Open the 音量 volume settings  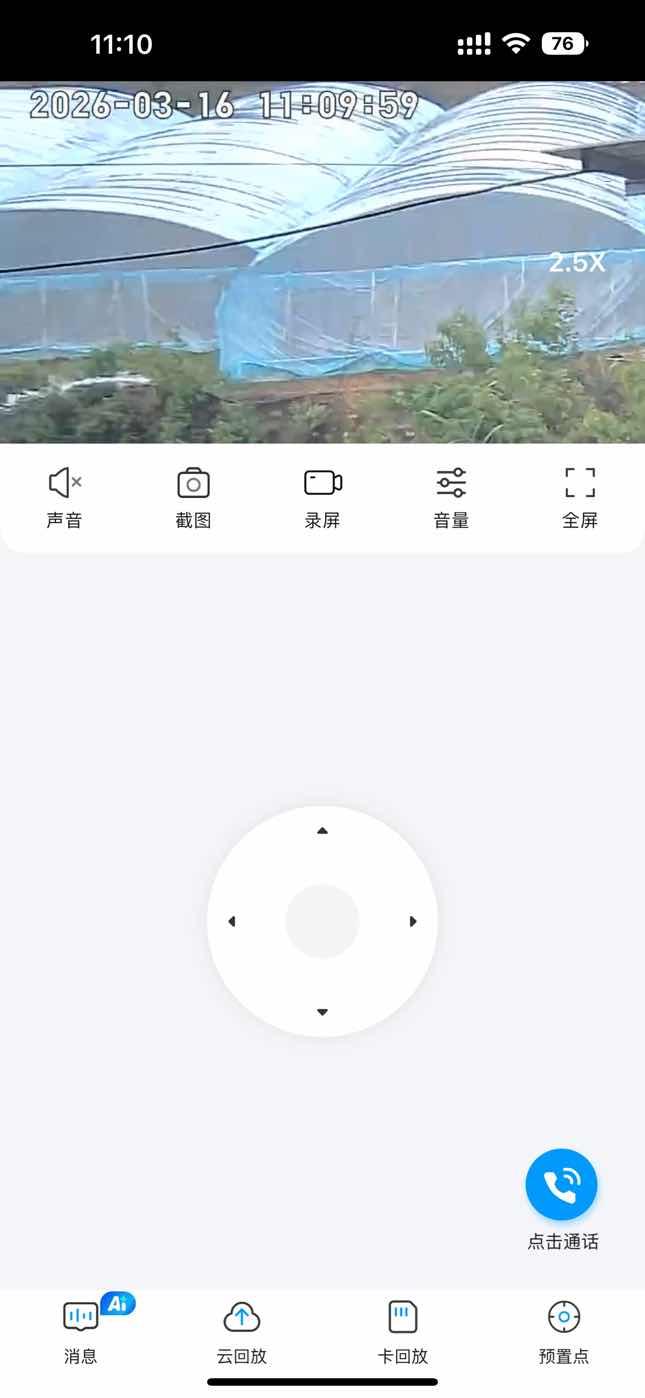tap(451, 497)
